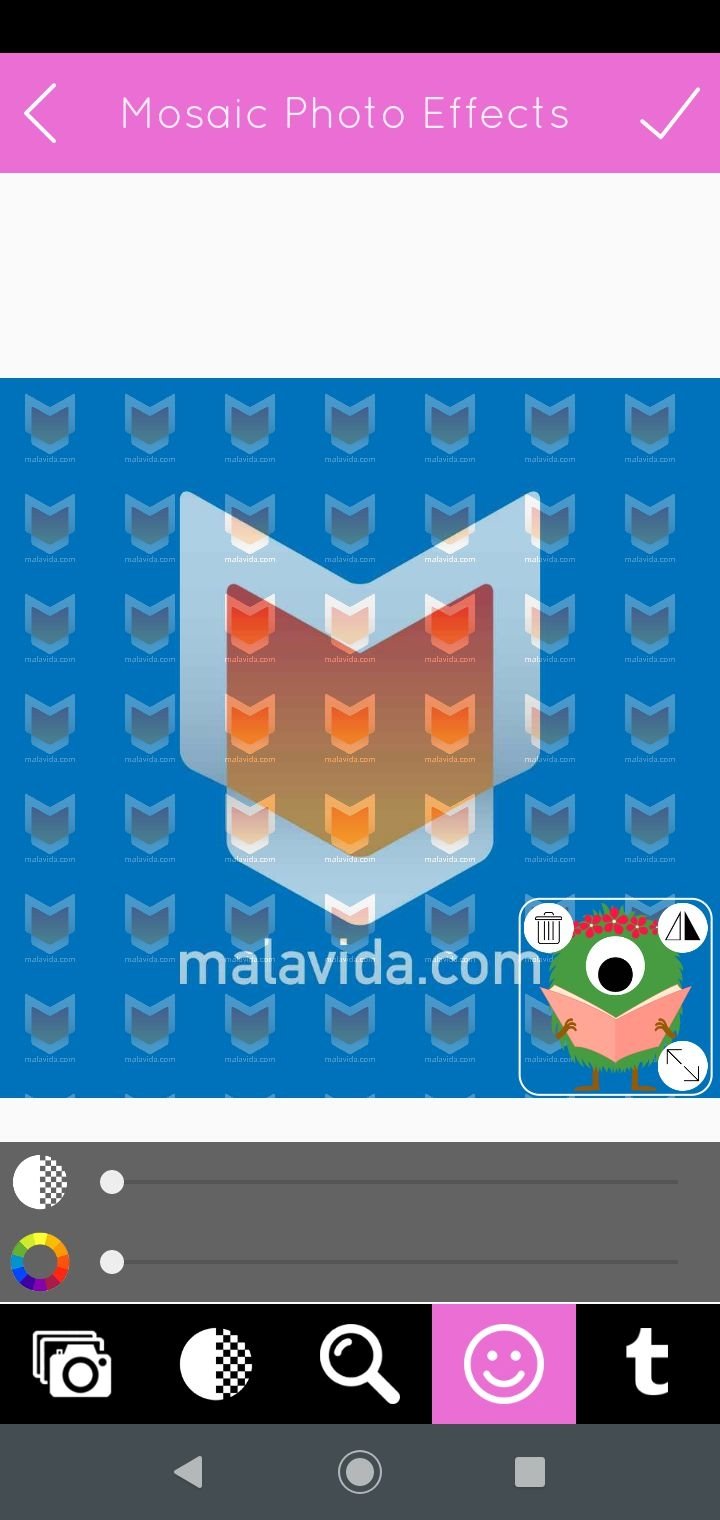
Task: Go back using the header arrow
Action: click(x=40, y=113)
